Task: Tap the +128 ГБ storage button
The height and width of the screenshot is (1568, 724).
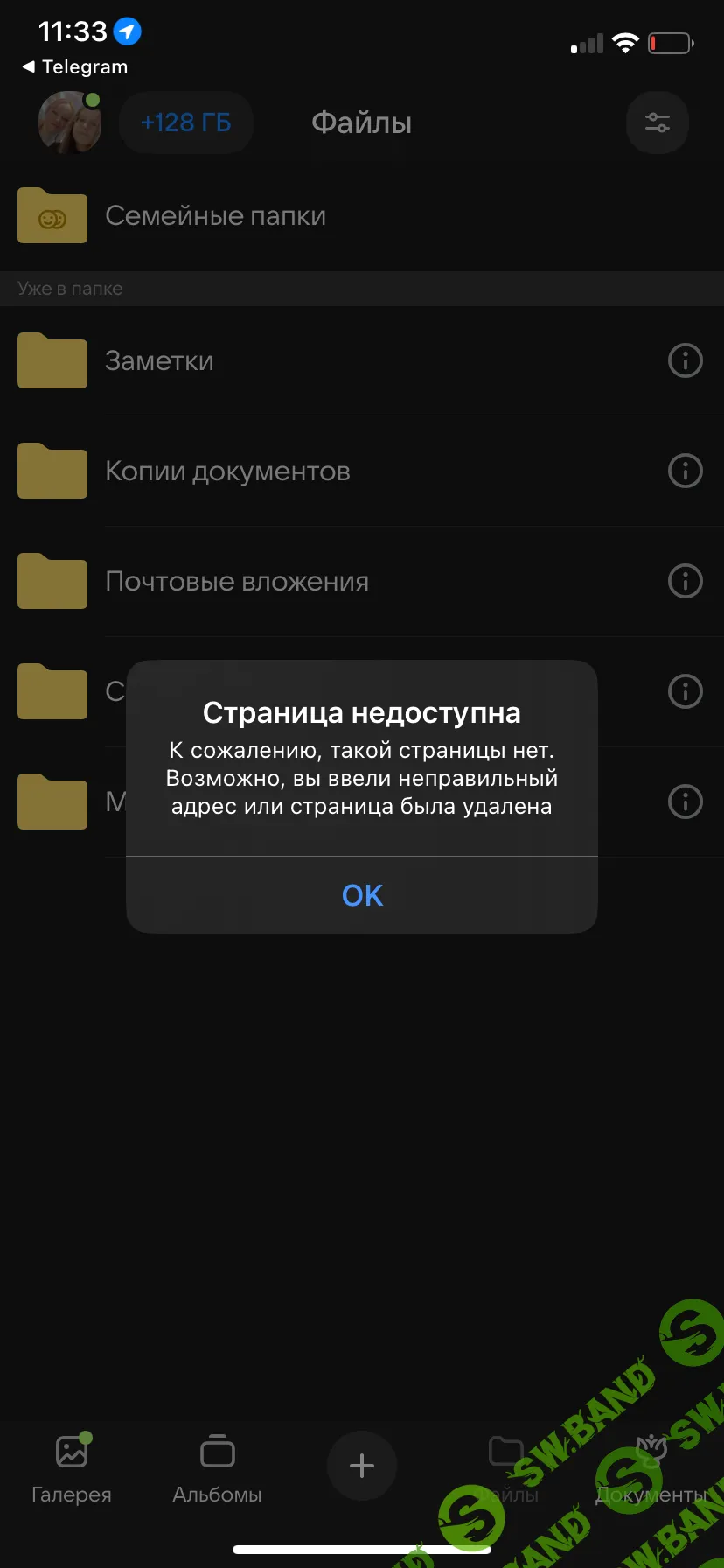Action: tap(186, 122)
